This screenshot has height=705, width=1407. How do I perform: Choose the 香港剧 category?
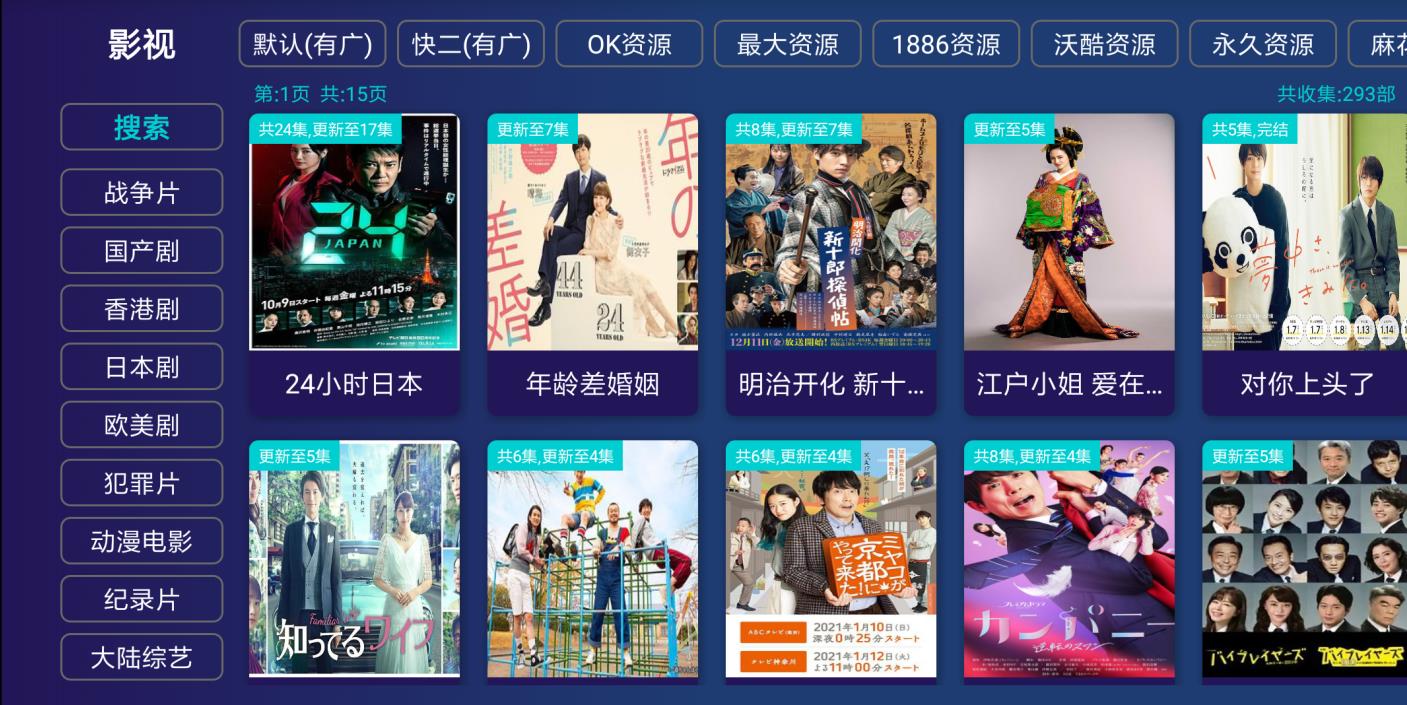coord(141,308)
